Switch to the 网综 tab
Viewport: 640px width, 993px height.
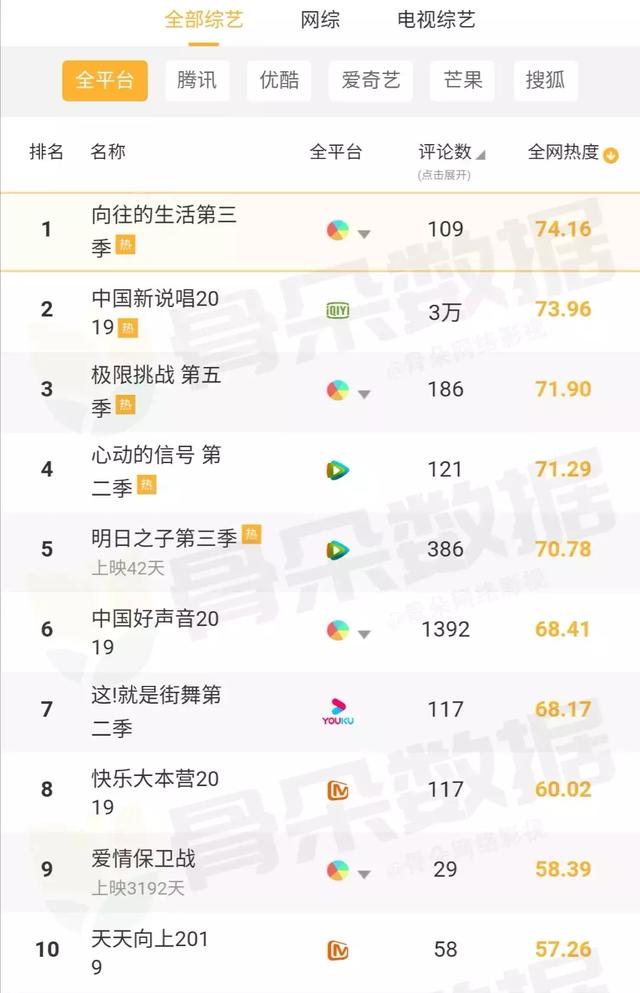pyautogui.click(x=320, y=19)
